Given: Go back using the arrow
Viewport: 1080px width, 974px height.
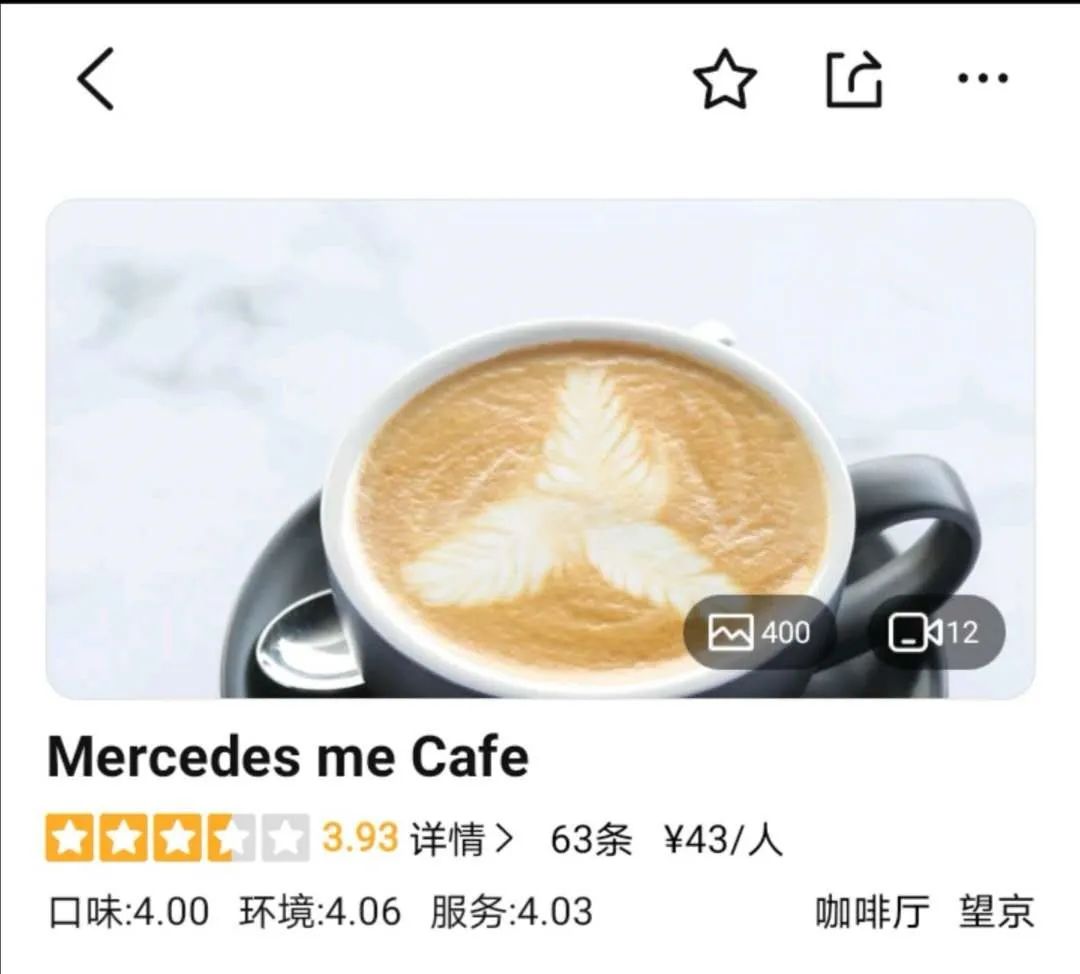Looking at the screenshot, I should [96, 79].
